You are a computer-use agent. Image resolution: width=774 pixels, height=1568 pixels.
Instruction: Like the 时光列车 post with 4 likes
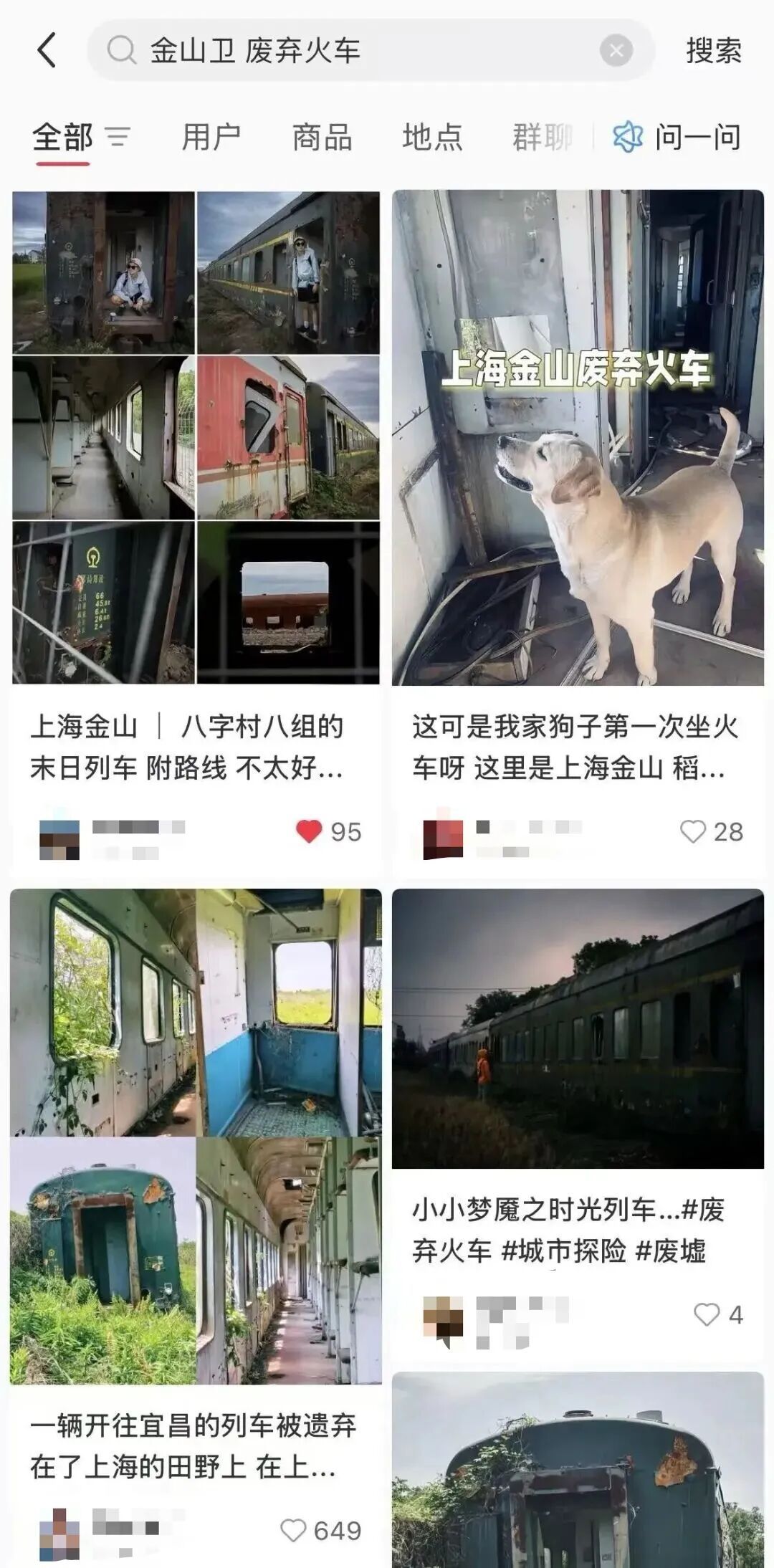pos(707,1314)
